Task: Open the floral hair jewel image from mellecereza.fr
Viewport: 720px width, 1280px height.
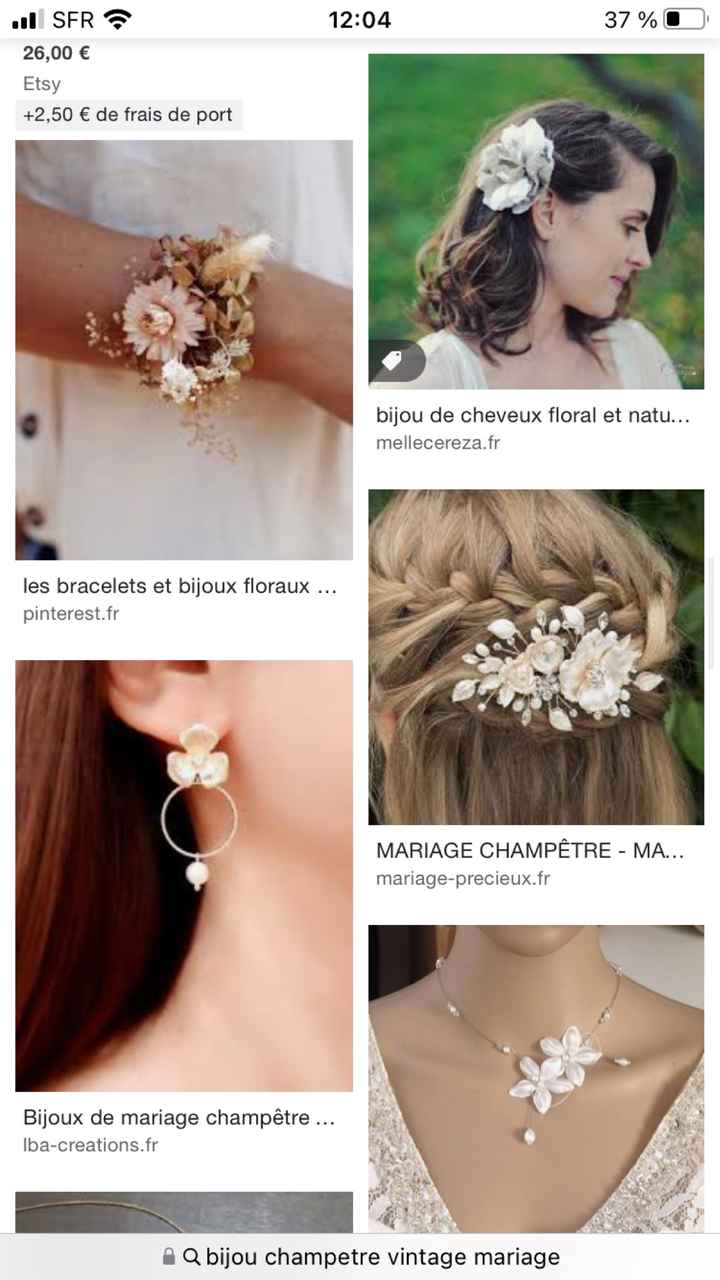Action: (x=536, y=221)
